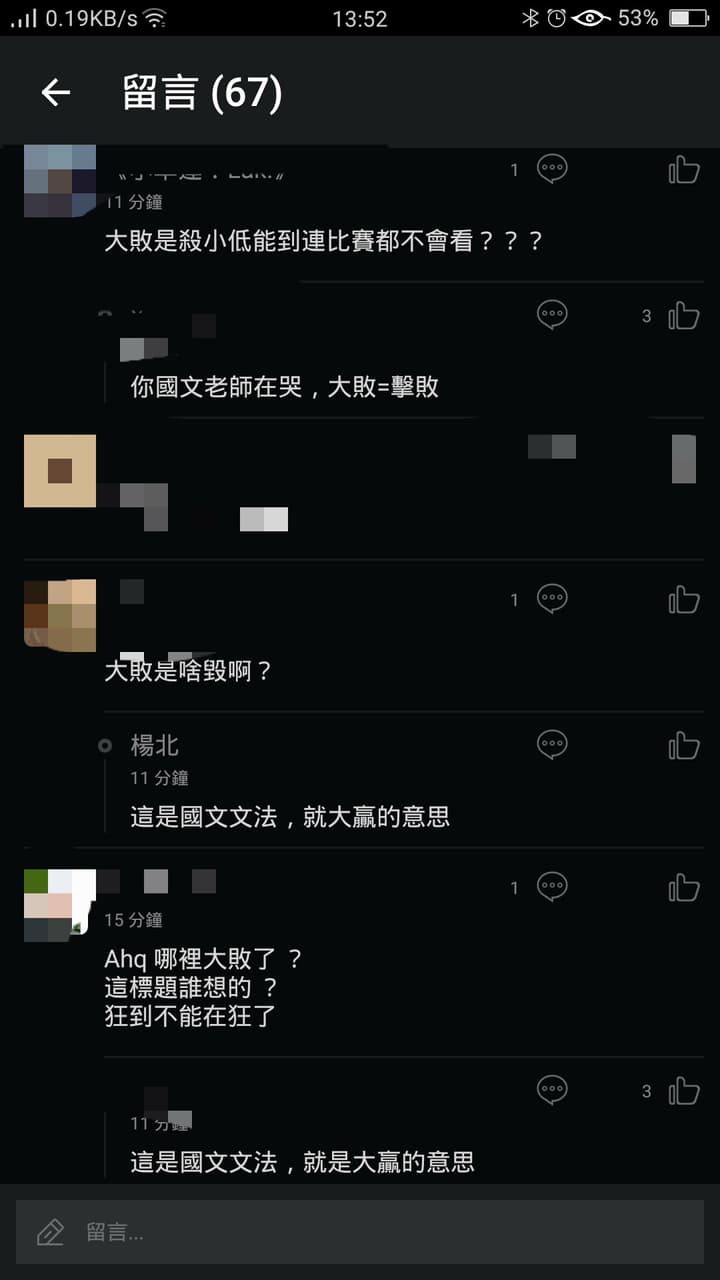Screen dimensions: 720x1280
Task: Open the reply bubble beside 楊北's comment
Action: click(x=553, y=744)
